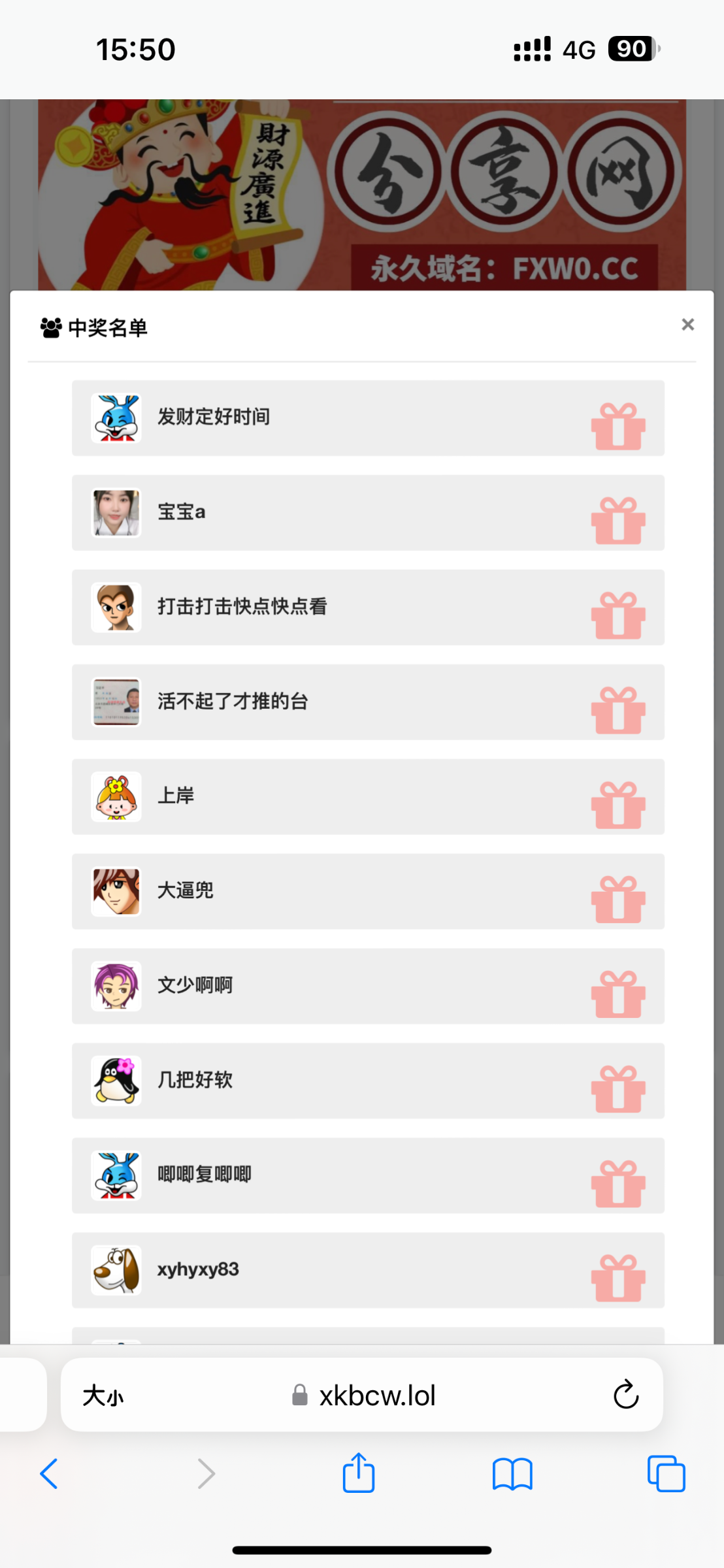Tap the gift icon for 上岸

[618, 805]
